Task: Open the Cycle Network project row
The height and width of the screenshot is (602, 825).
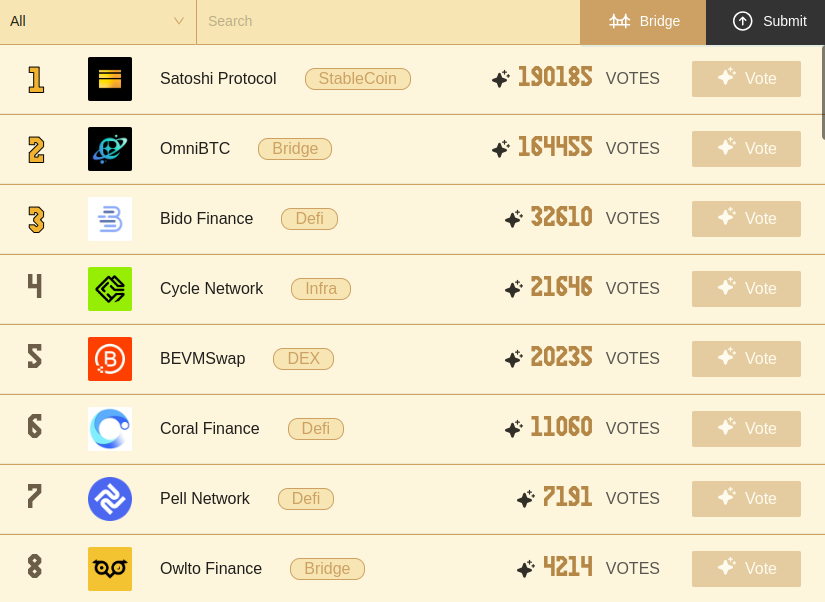Action: [x=211, y=289]
